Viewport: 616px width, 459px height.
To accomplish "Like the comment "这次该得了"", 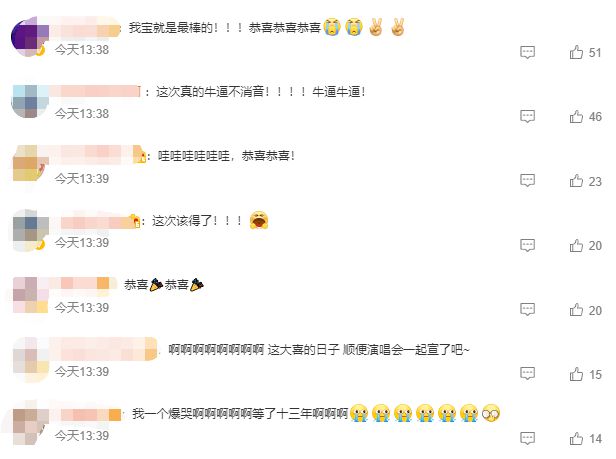I will pyautogui.click(x=576, y=246).
